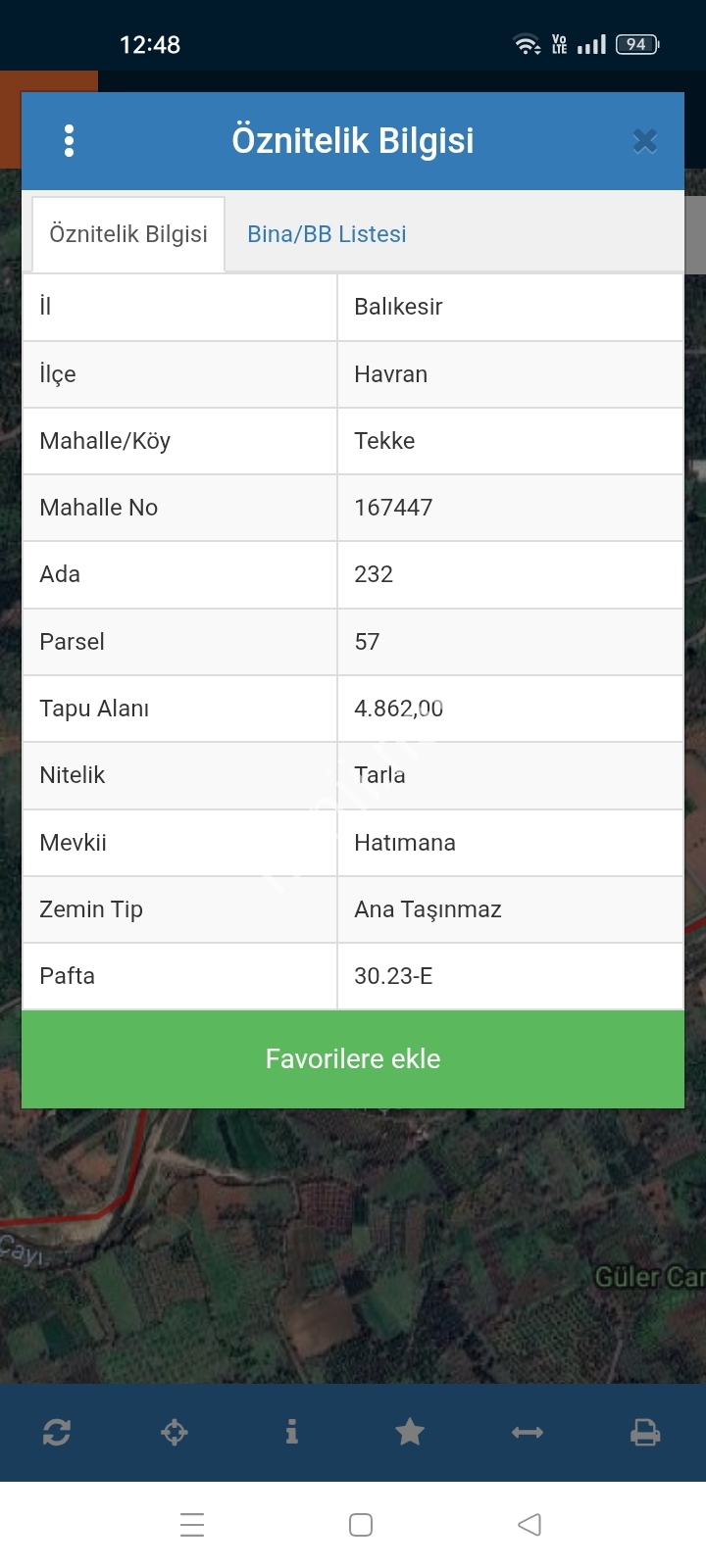Tap Favorilere ekle button
Image resolution: width=706 pixels, height=1568 pixels.
(353, 1058)
